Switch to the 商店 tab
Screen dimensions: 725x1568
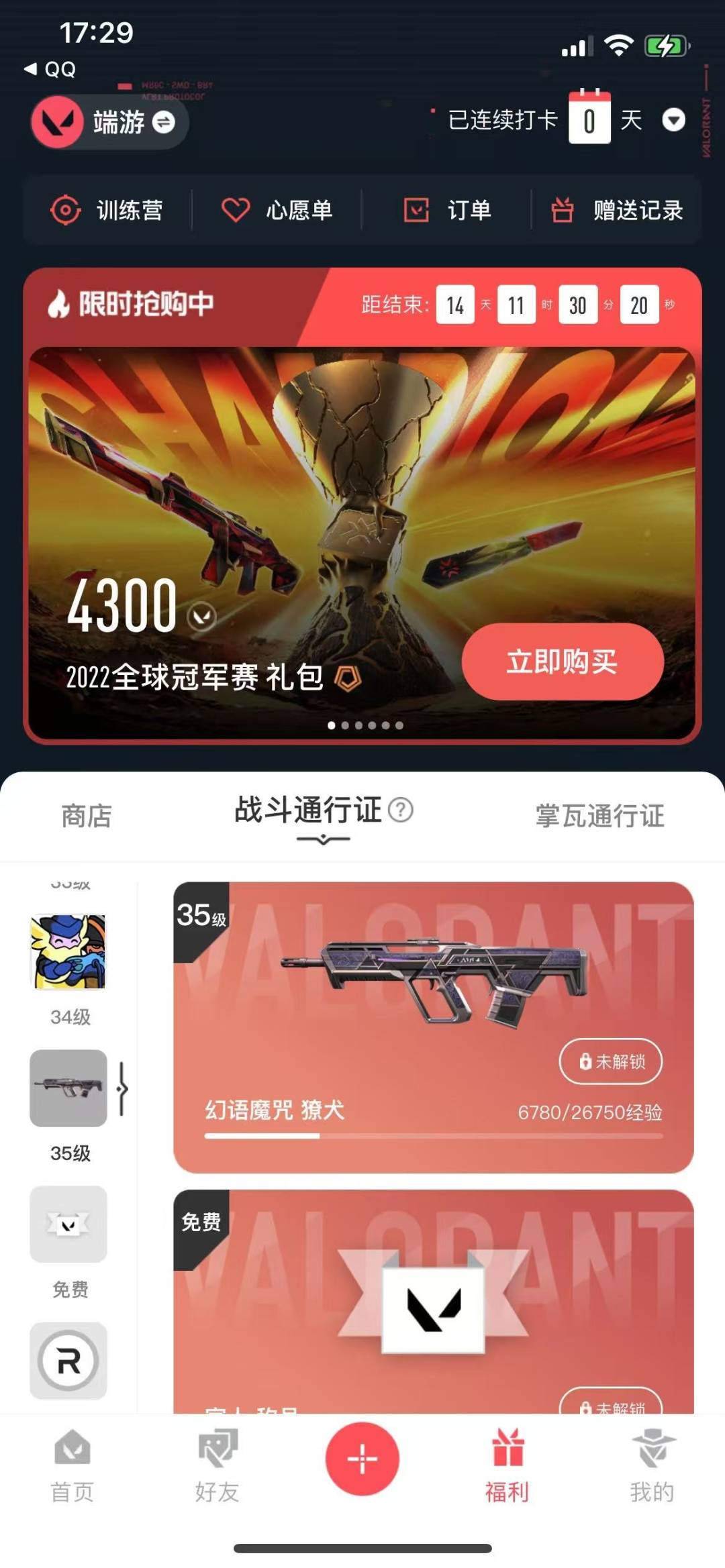coord(87,816)
